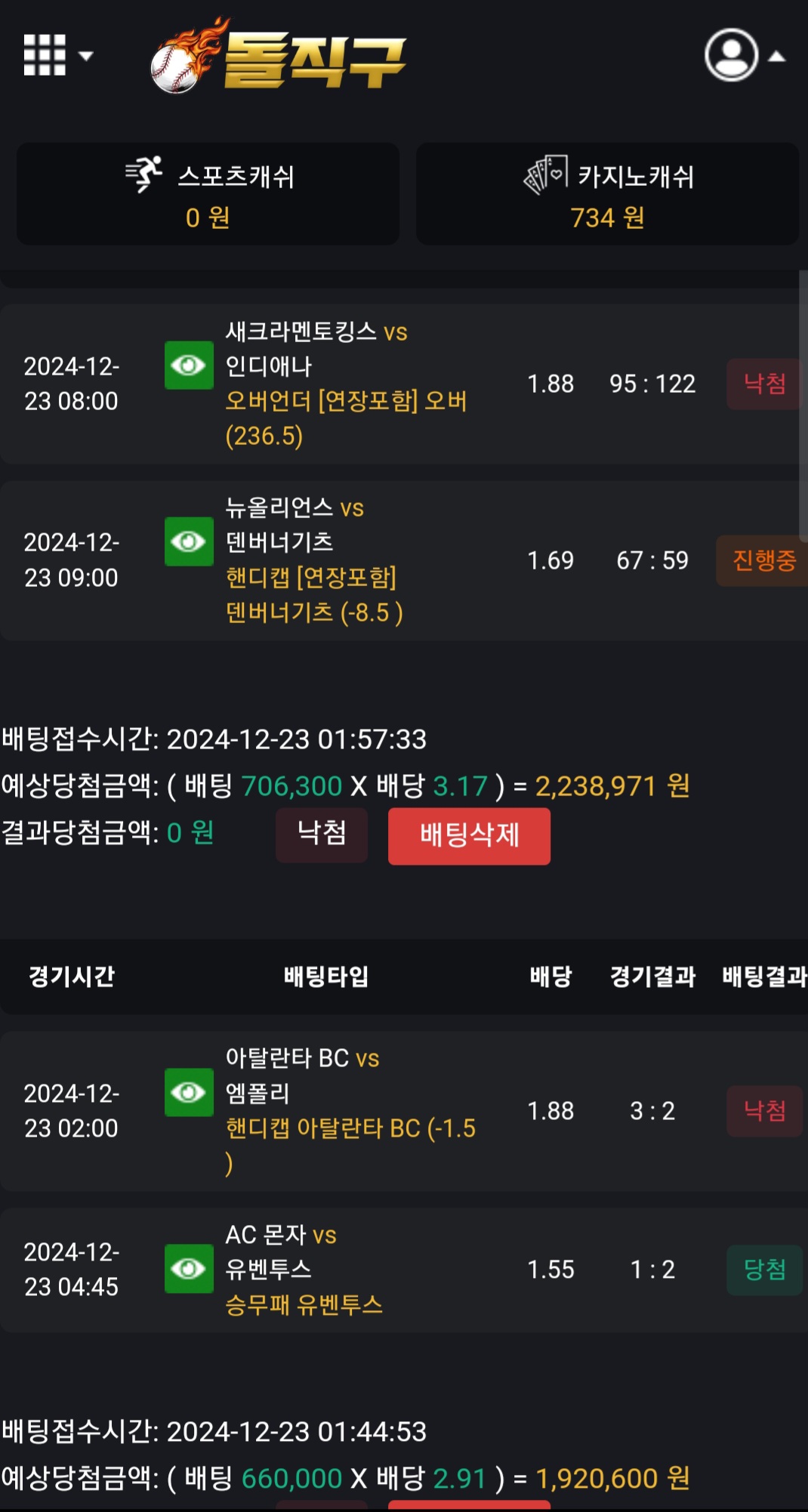This screenshot has height=1512, width=808.
Task: Open the grid menu dropdown
Action: coord(57,55)
